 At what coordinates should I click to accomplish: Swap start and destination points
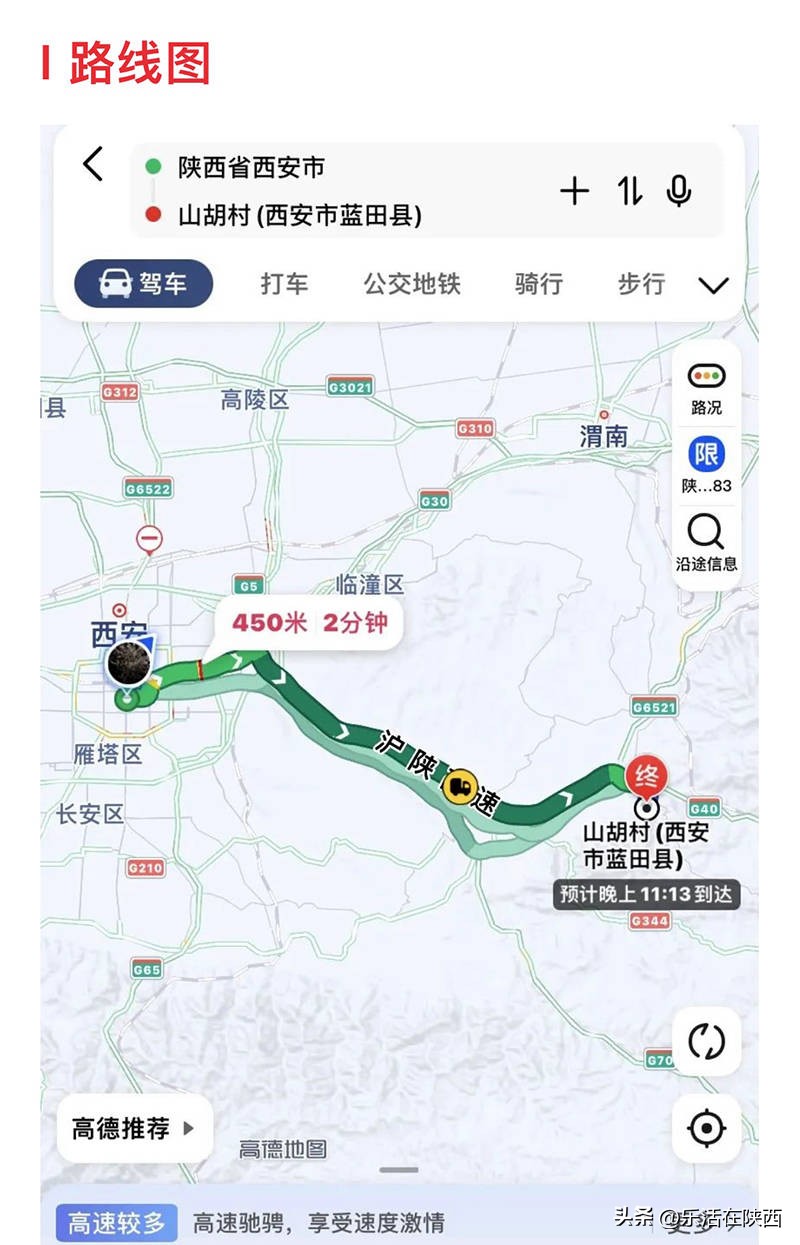(x=628, y=191)
